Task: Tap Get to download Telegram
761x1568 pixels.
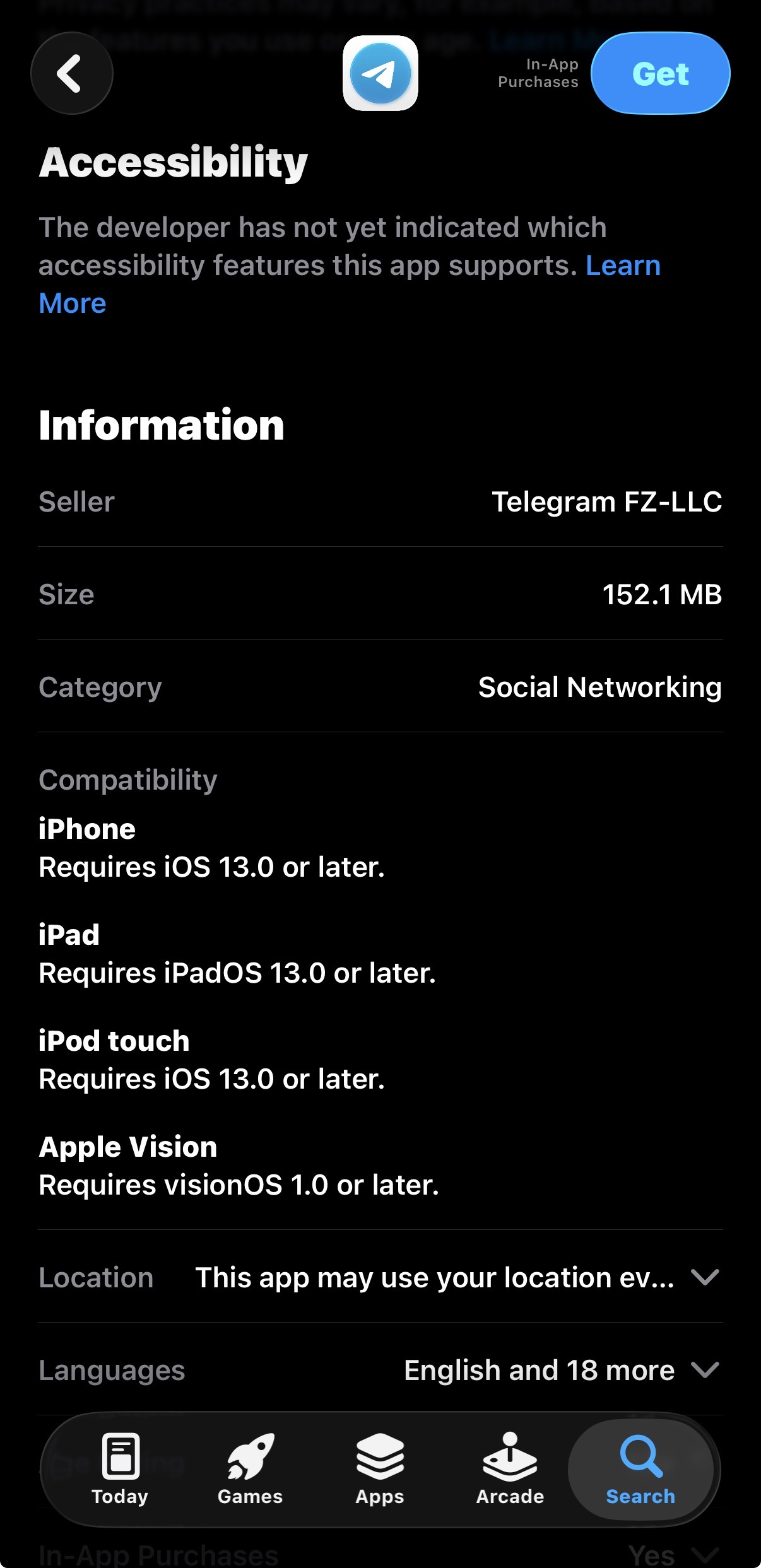Action: click(660, 73)
